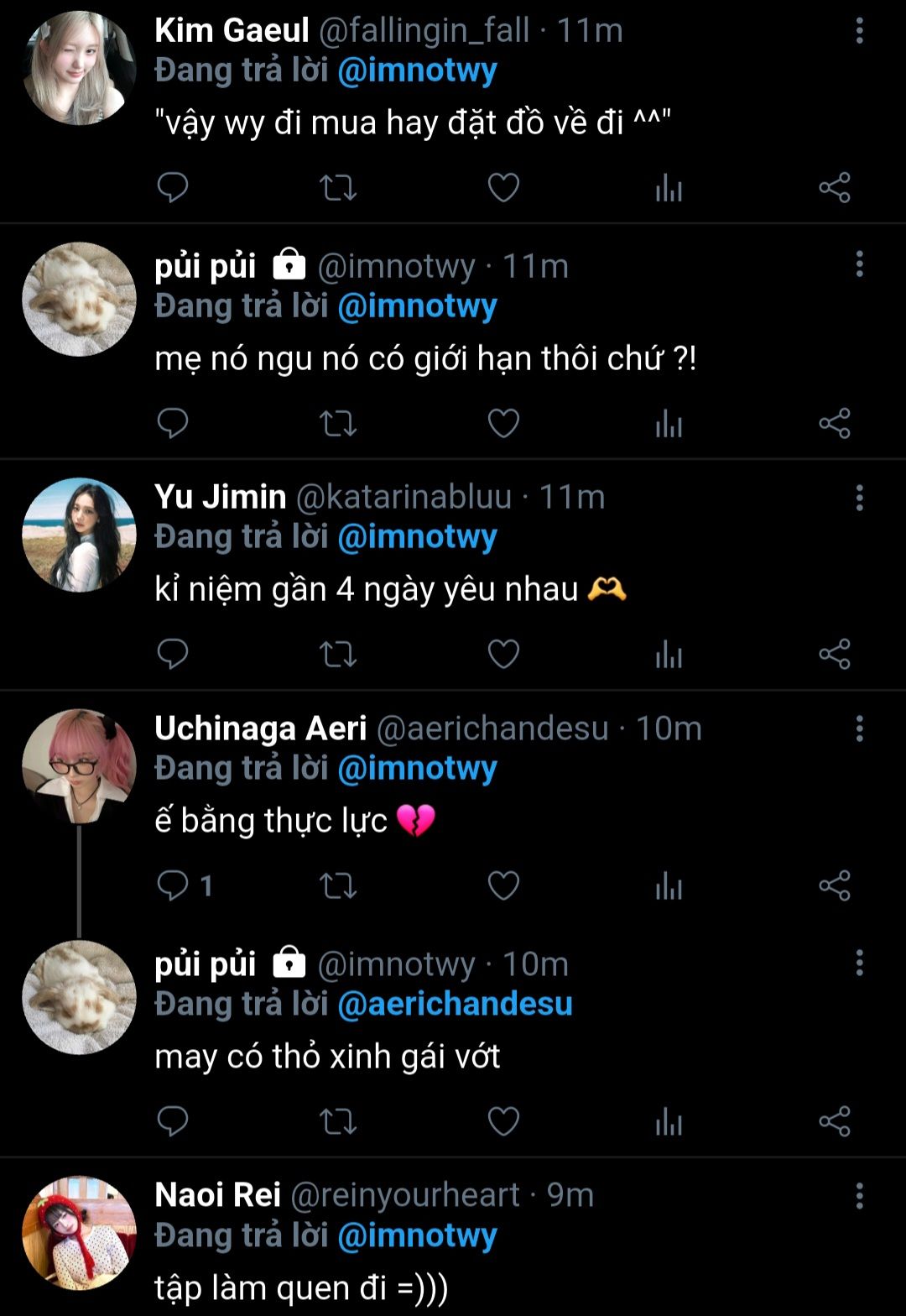Screen dimensions: 906x1316
Task: Like Uchinaga Aeri's broken heart tweet
Action: click(503, 885)
